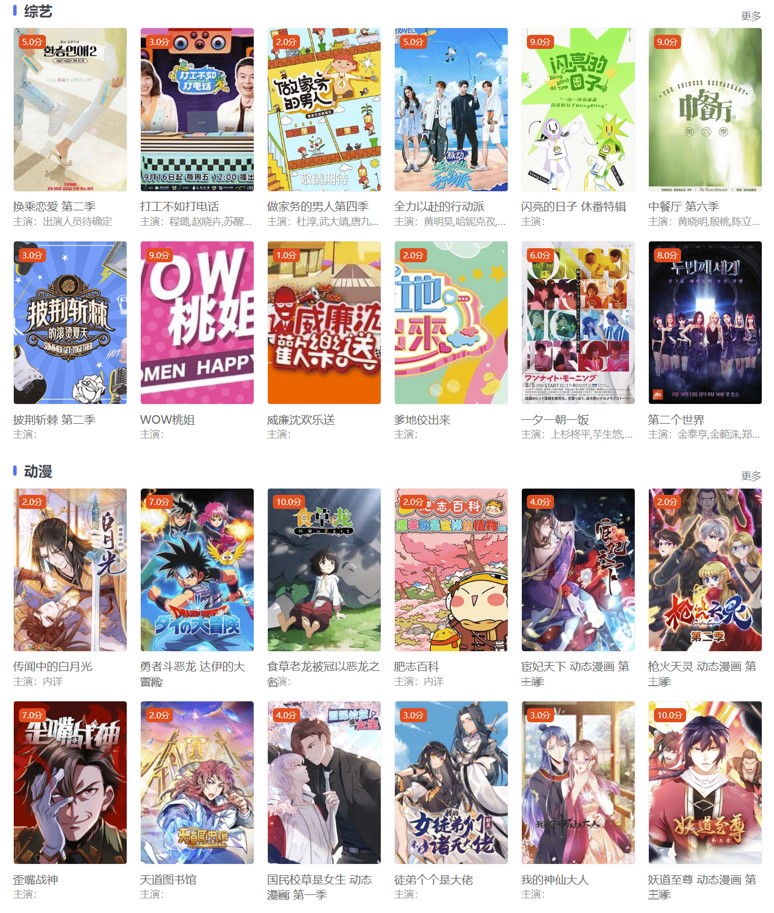This screenshot has height=913, width=774.
Task: Open 披荆斩棘 第二季
Action: click(x=70, y=323)
